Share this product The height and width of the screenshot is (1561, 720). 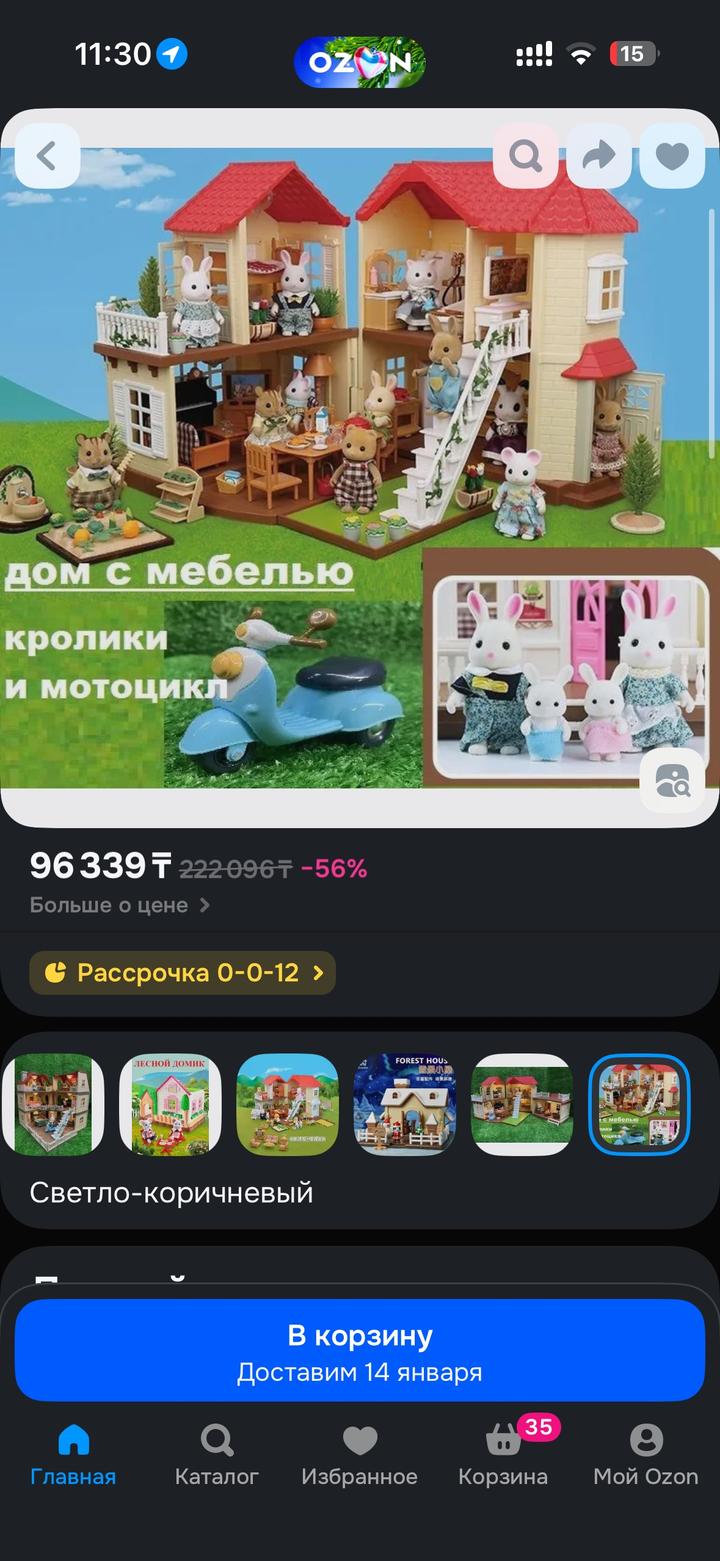click(x=599, y=156)
